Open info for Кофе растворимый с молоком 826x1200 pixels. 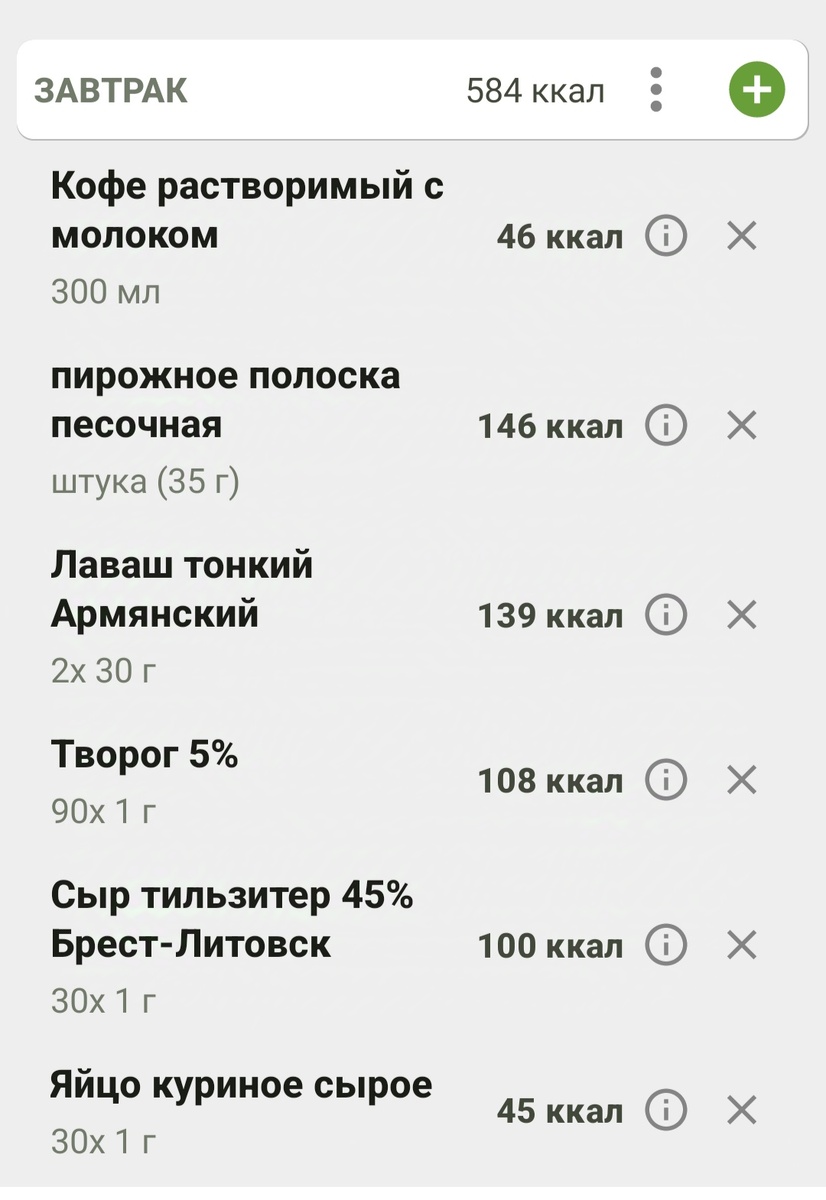click(664, 236)
